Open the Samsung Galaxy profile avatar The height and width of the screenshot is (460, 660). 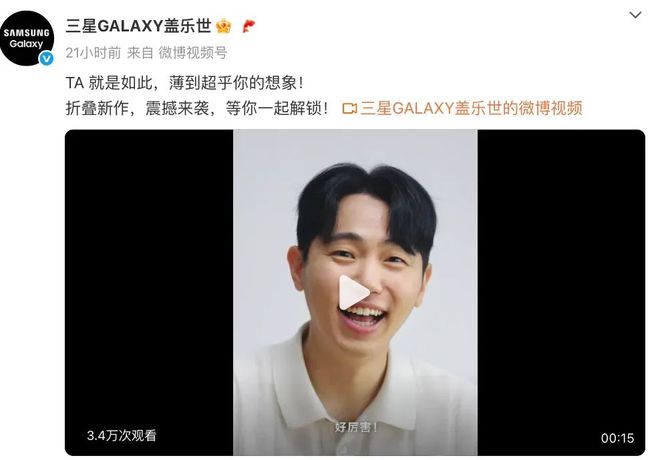[x=27, y=38]
